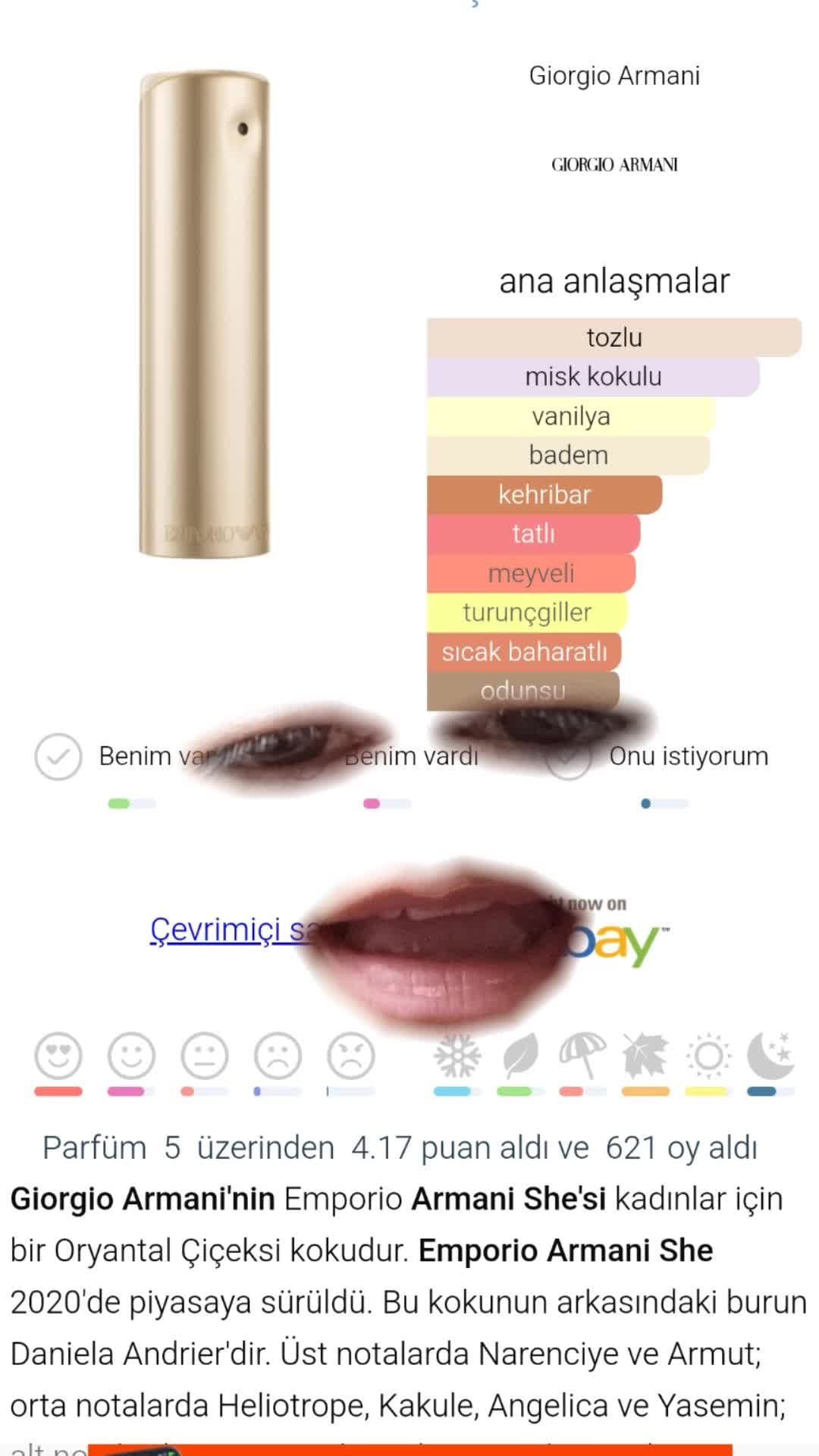Vote winter with the snowflake icon

click(457, 1056)
